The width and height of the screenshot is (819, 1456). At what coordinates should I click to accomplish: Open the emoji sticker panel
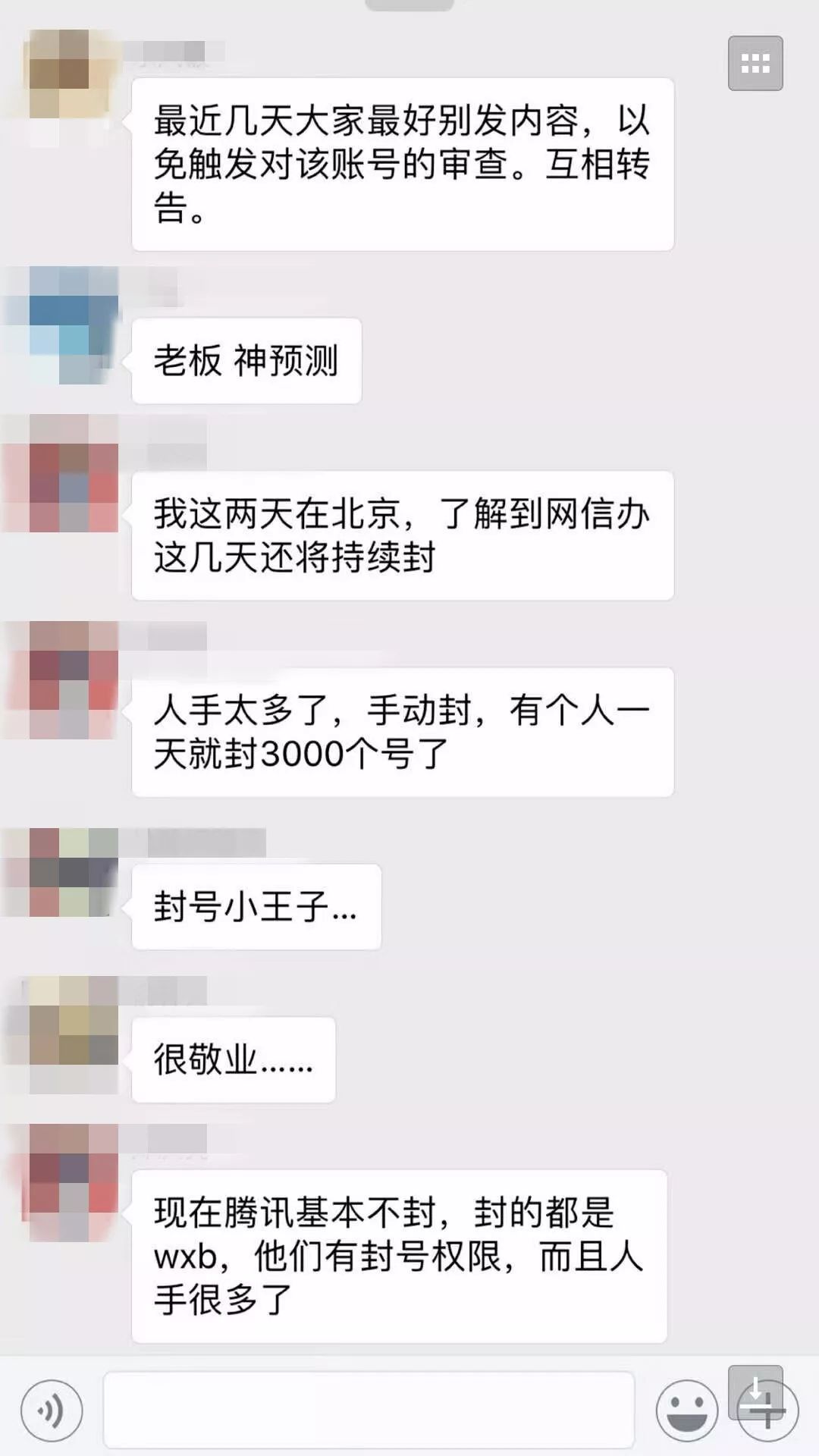(687, 1410)
